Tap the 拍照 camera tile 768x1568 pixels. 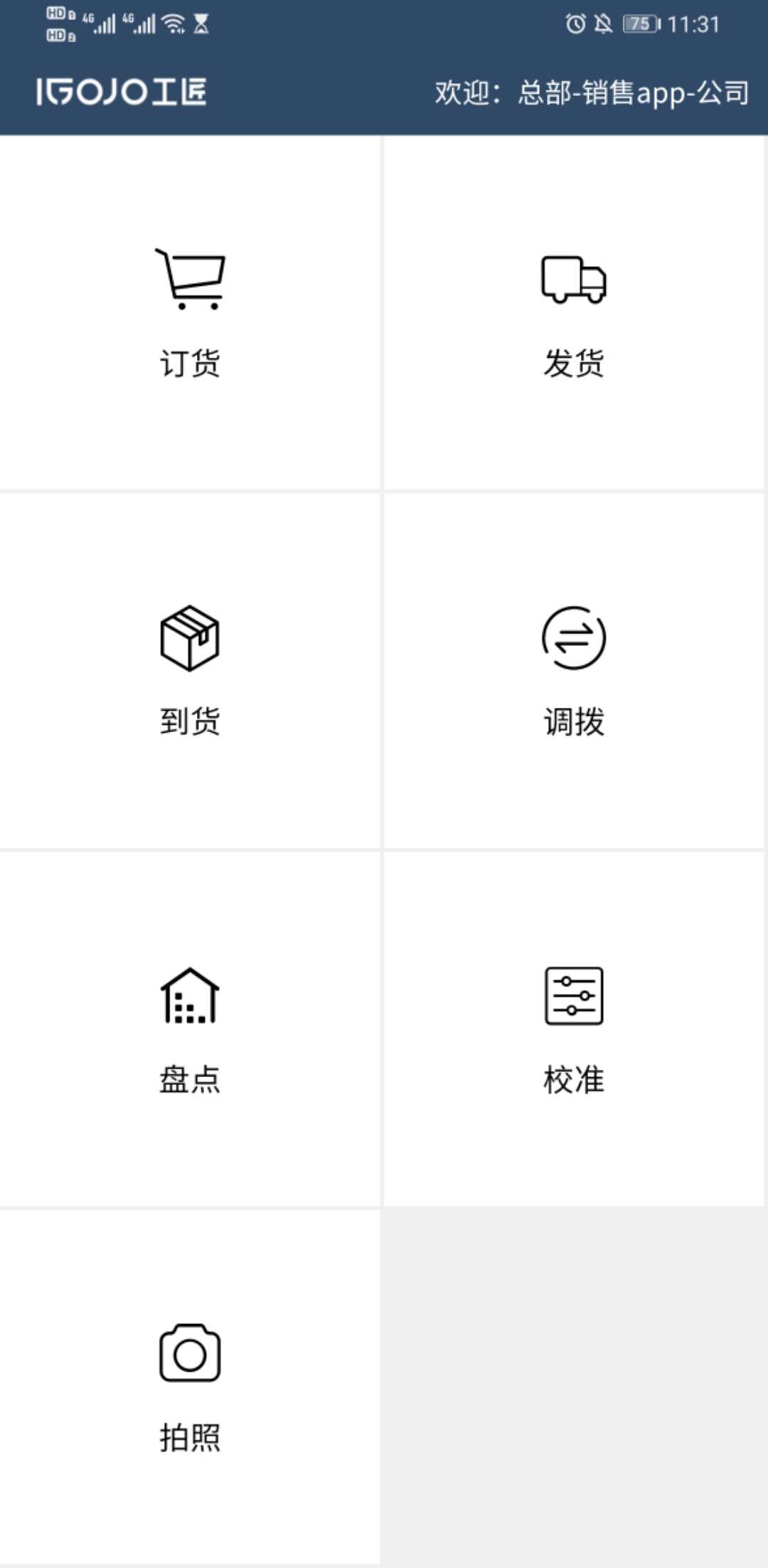pos(190,1387)
